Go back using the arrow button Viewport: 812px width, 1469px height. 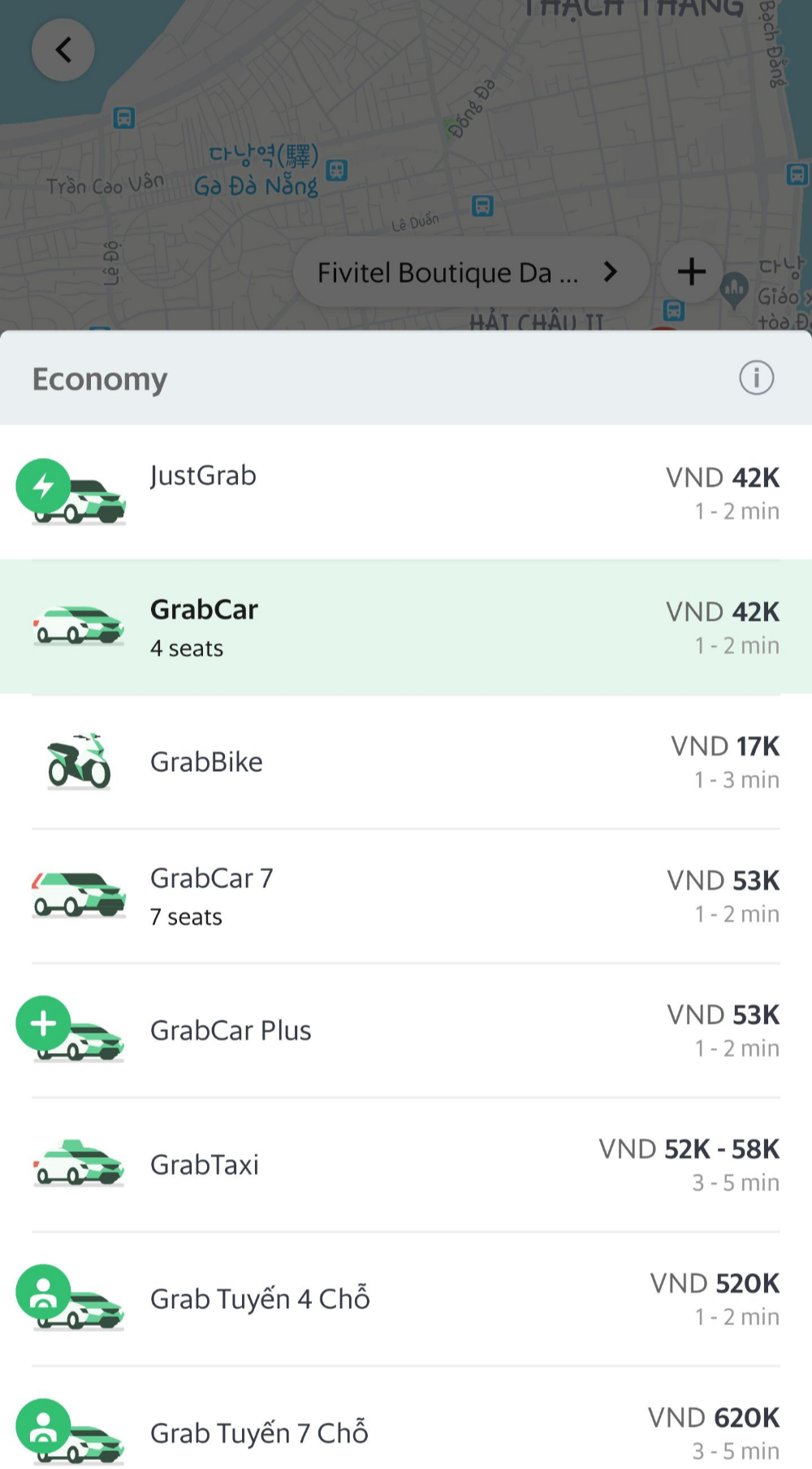click(63, 50)
